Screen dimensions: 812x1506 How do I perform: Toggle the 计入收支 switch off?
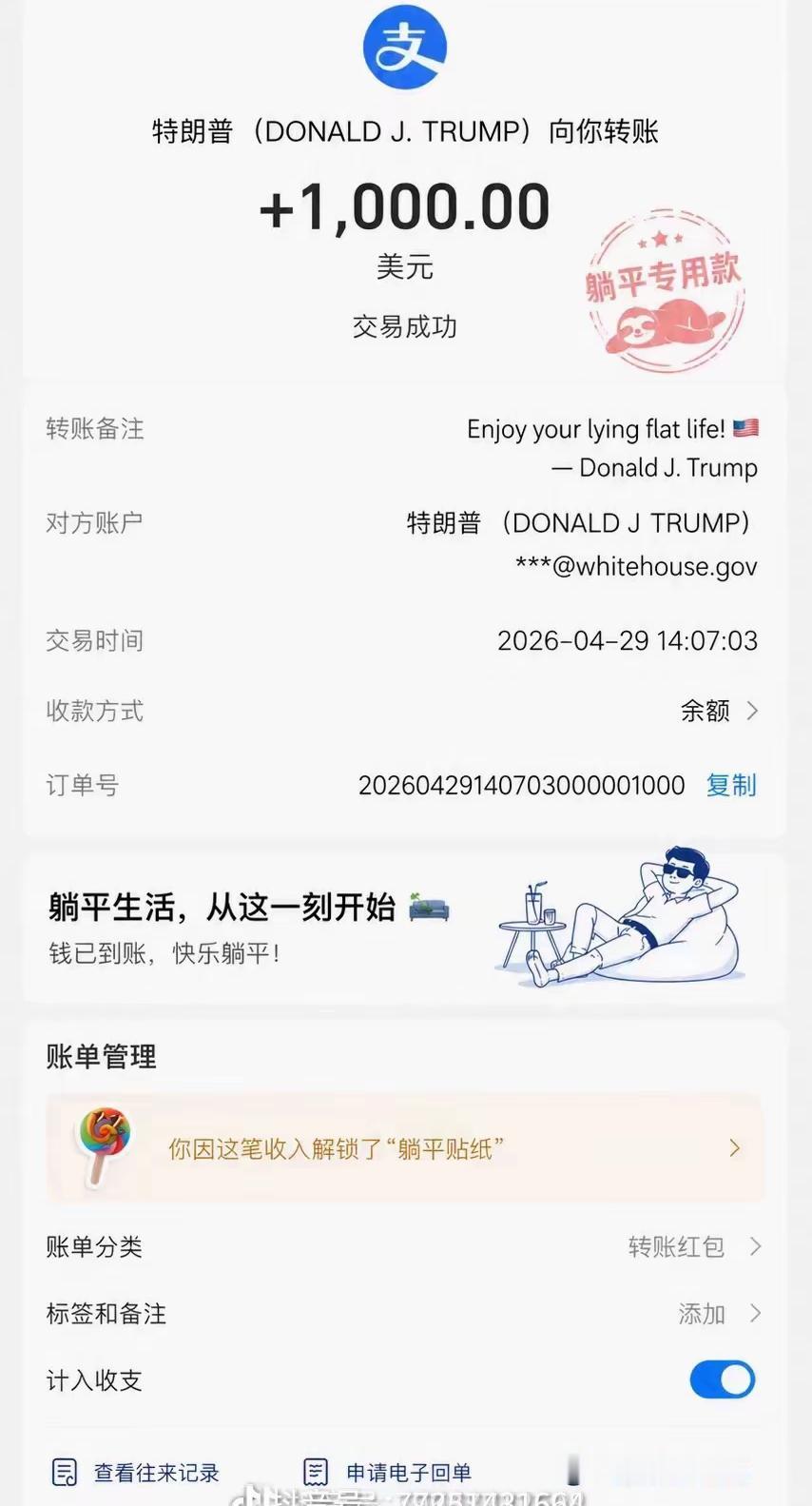(x=722, y=1380)
